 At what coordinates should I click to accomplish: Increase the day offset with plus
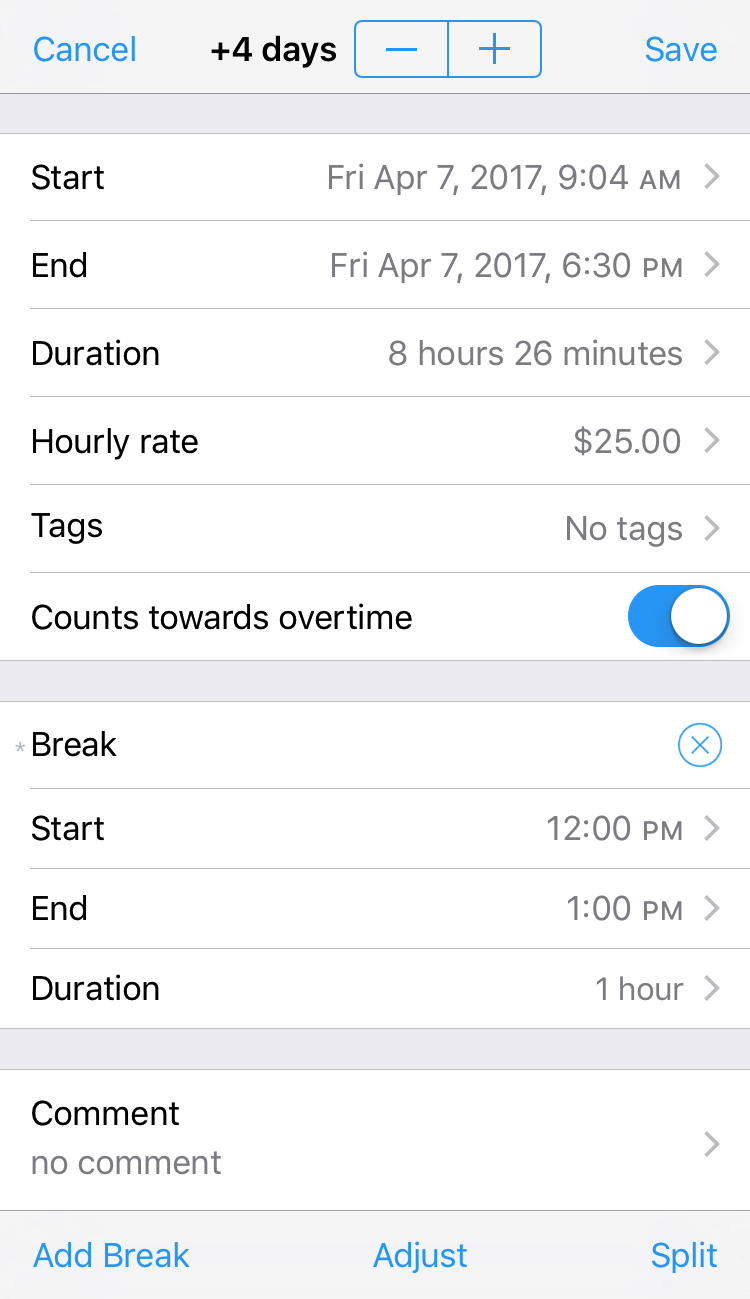click(494, 49)
